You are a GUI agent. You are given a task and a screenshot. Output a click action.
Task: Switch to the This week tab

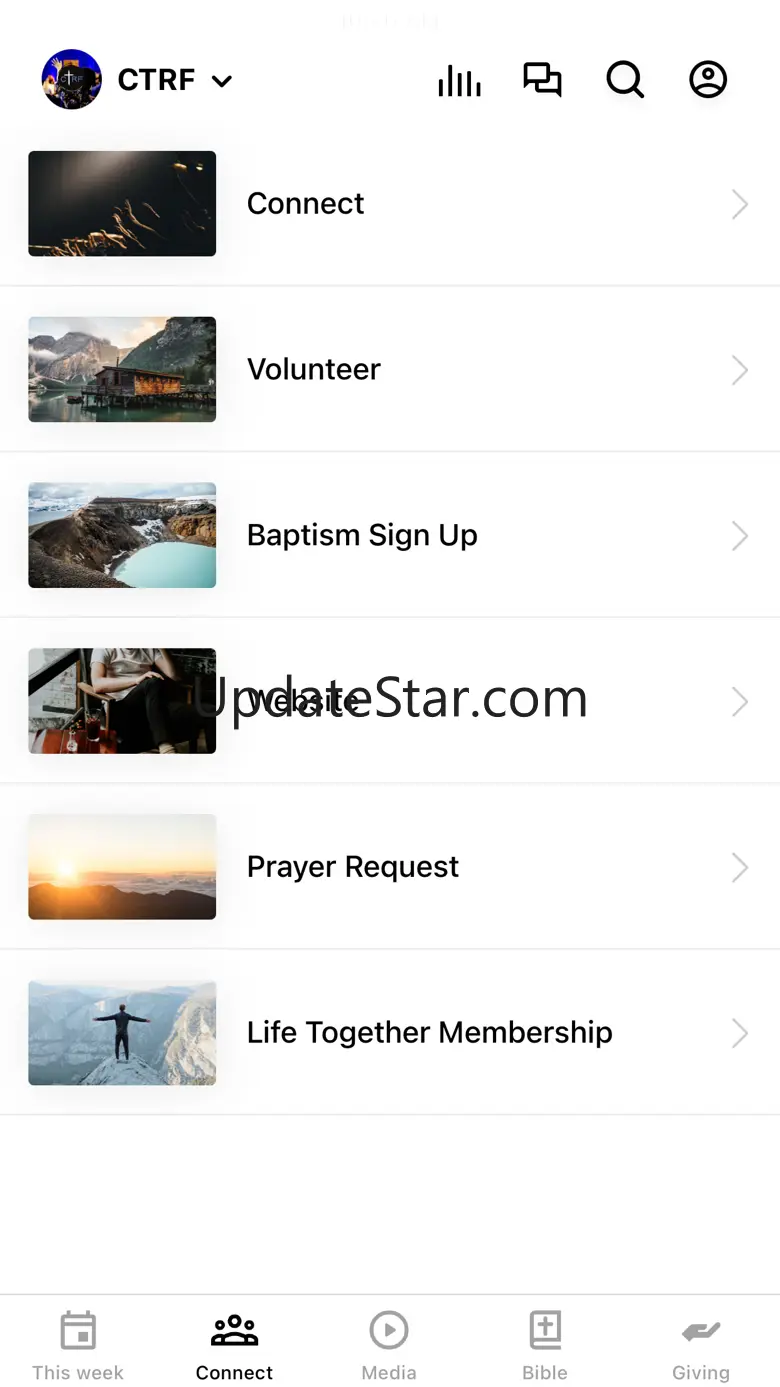78,1345
